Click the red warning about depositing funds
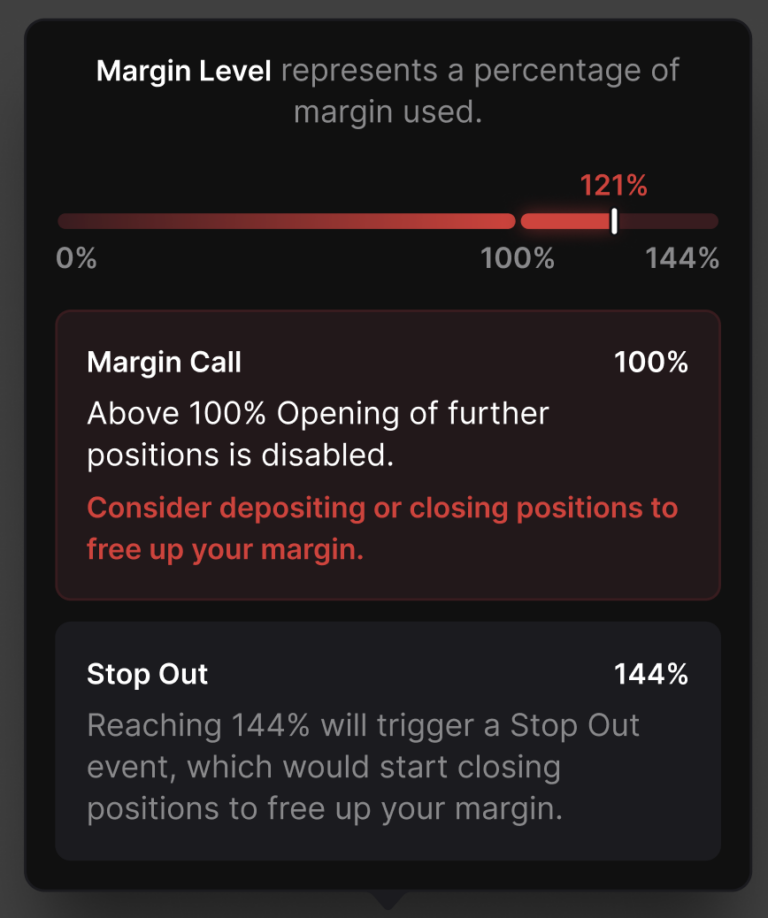 tap(384, 527)
